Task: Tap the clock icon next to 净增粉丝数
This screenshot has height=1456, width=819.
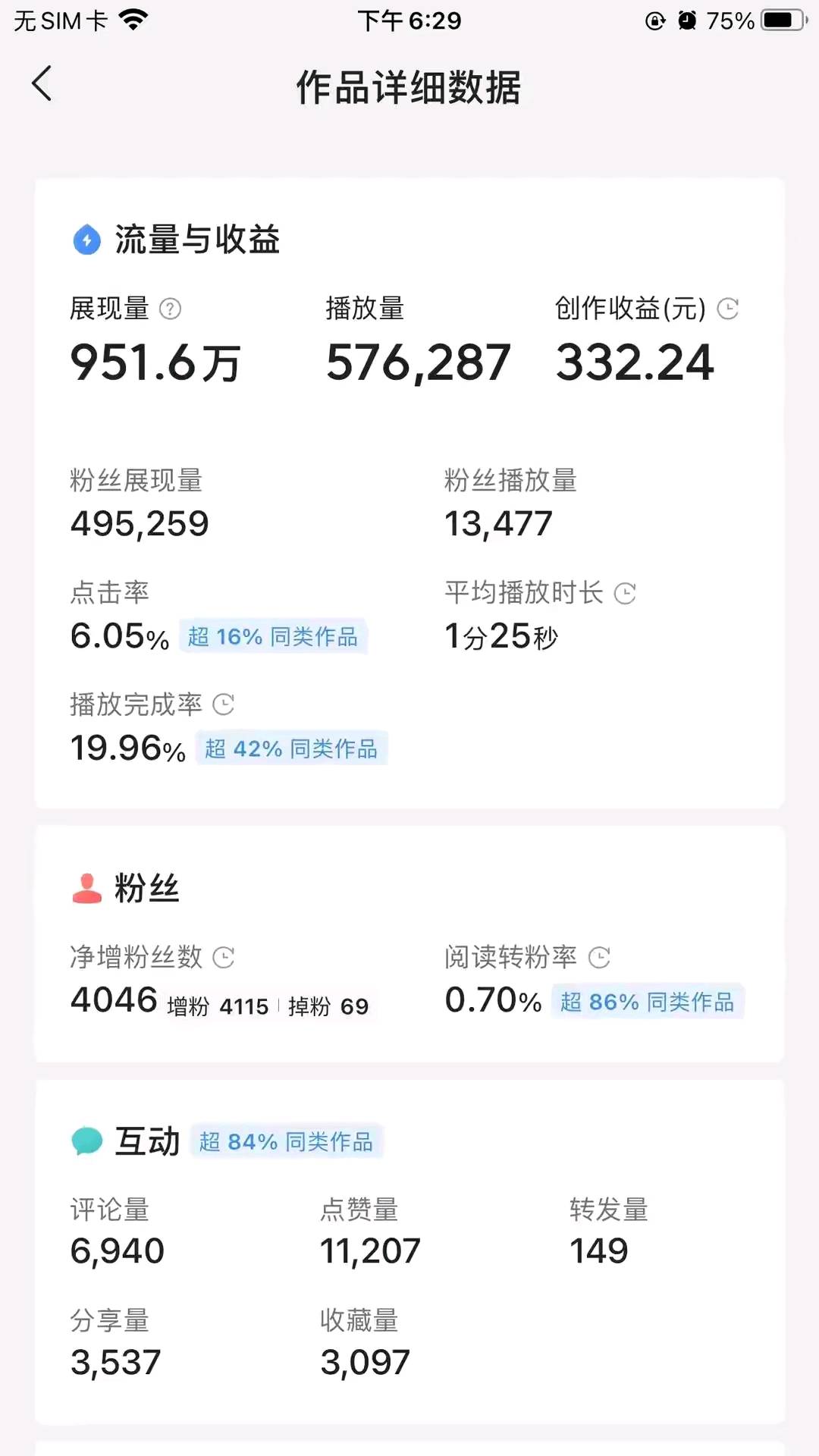Action: [223, 957]
